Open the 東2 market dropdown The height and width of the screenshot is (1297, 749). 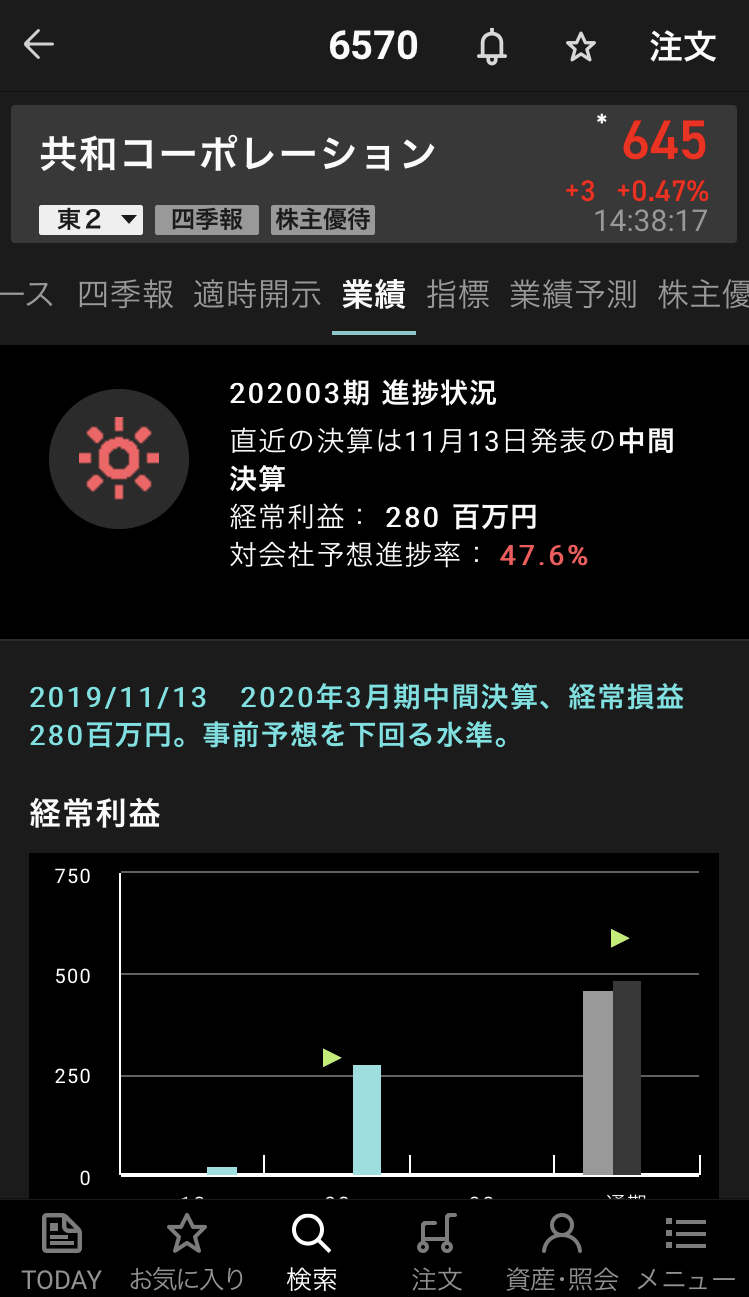coord(91,219)
